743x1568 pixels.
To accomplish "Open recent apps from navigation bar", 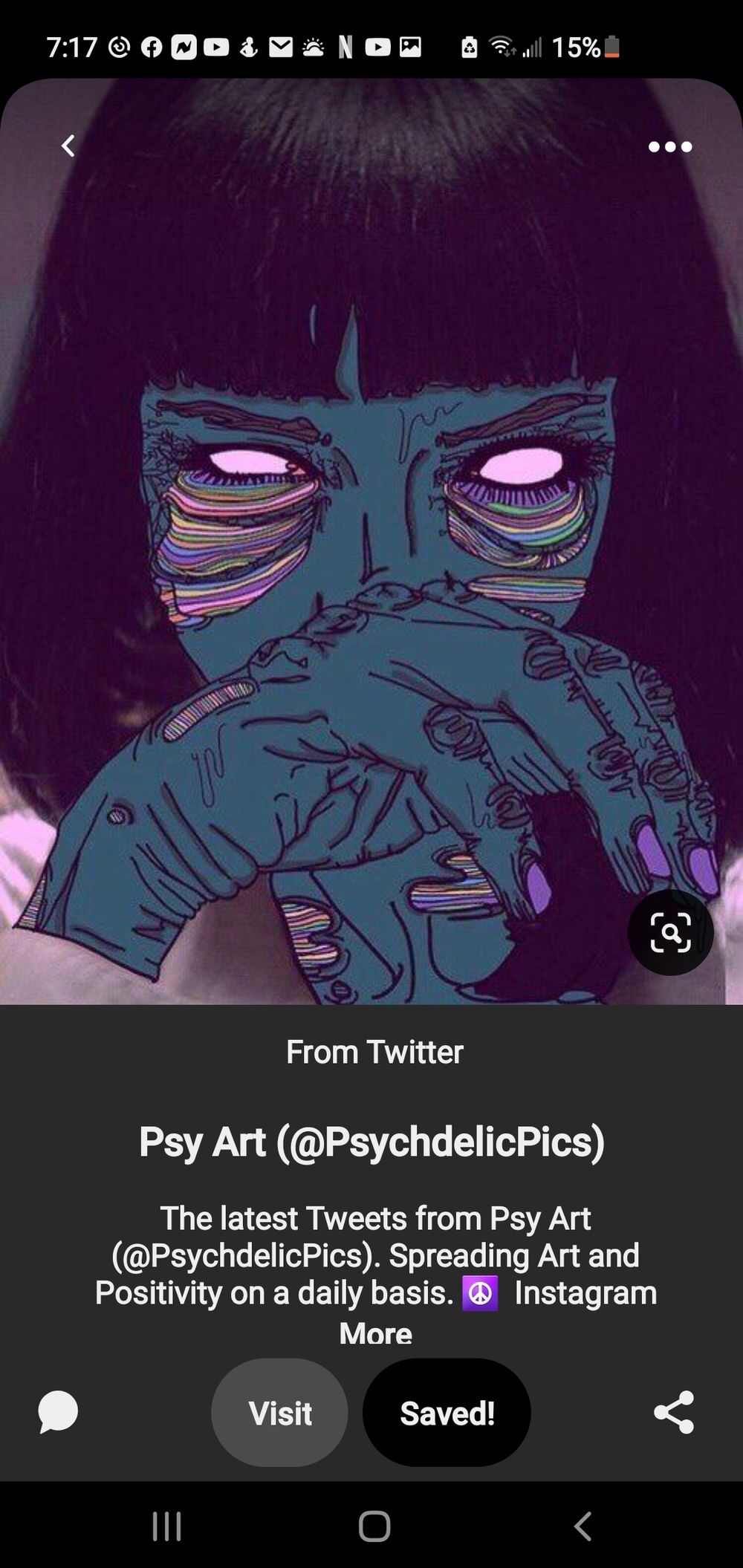I will point(166,1527).
